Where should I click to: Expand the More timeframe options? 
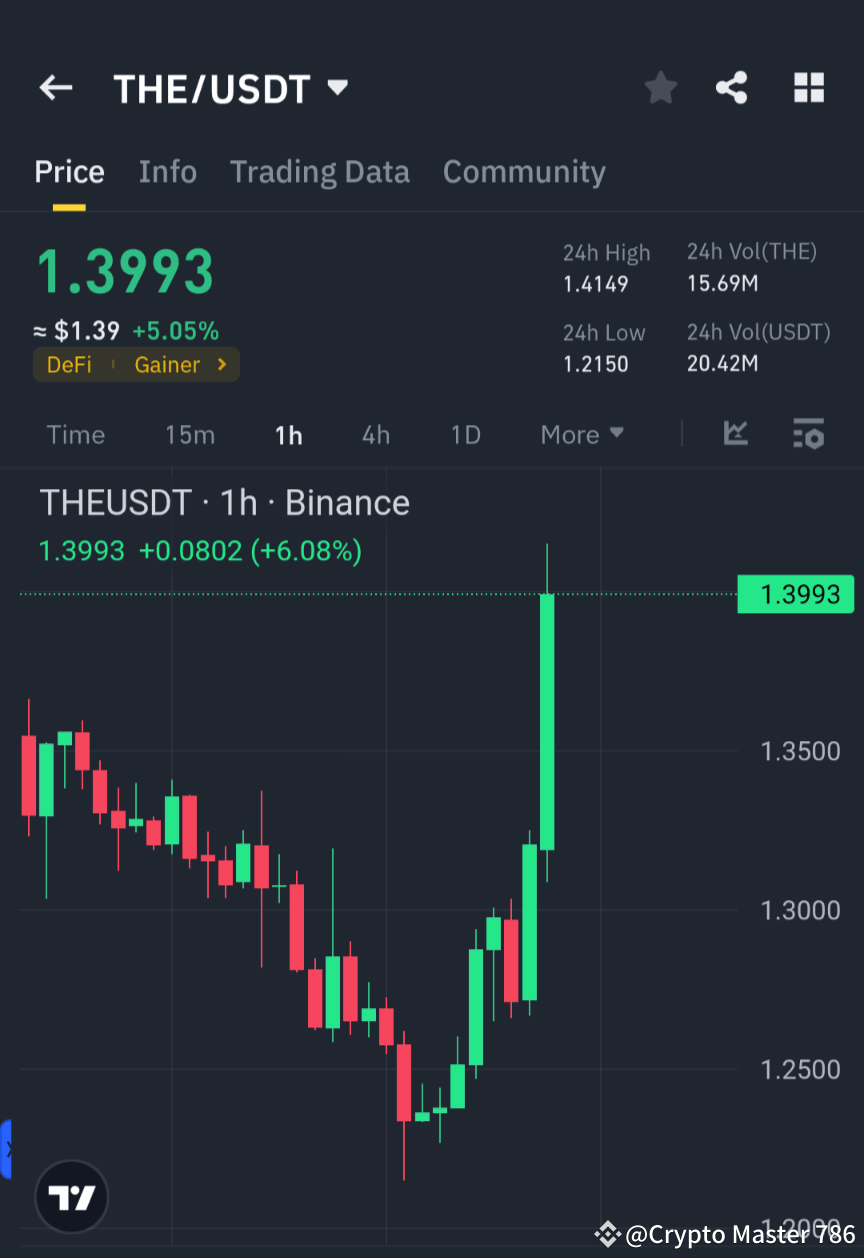581,434
